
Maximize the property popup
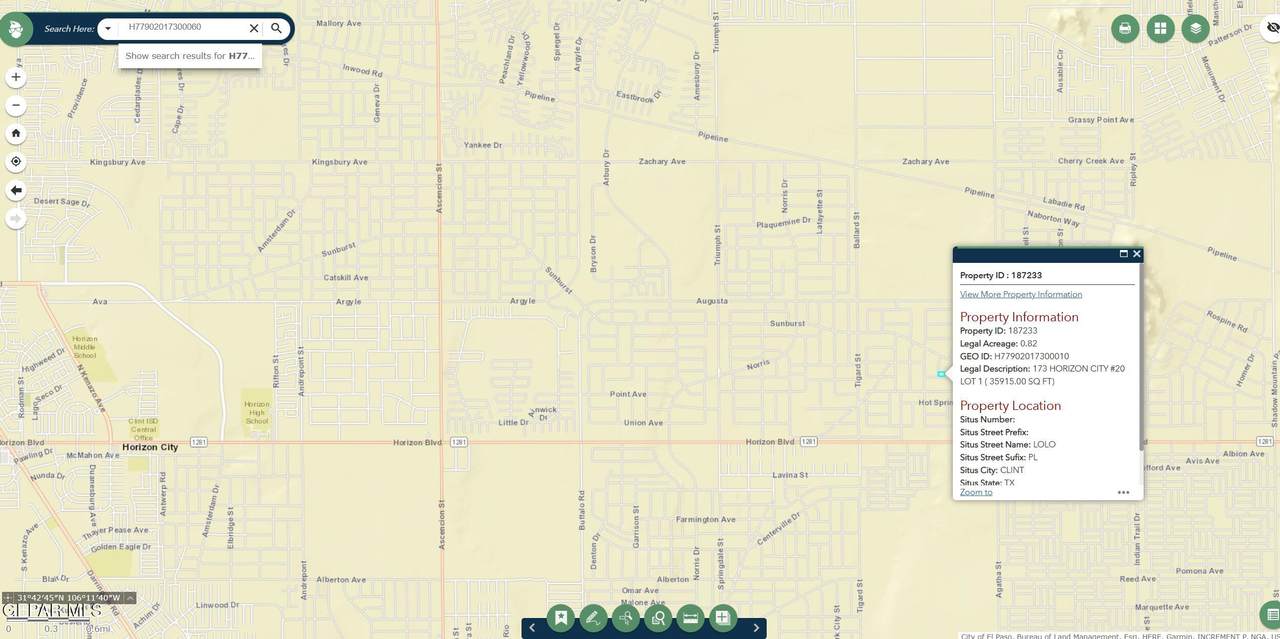[x=1123, y=254]
